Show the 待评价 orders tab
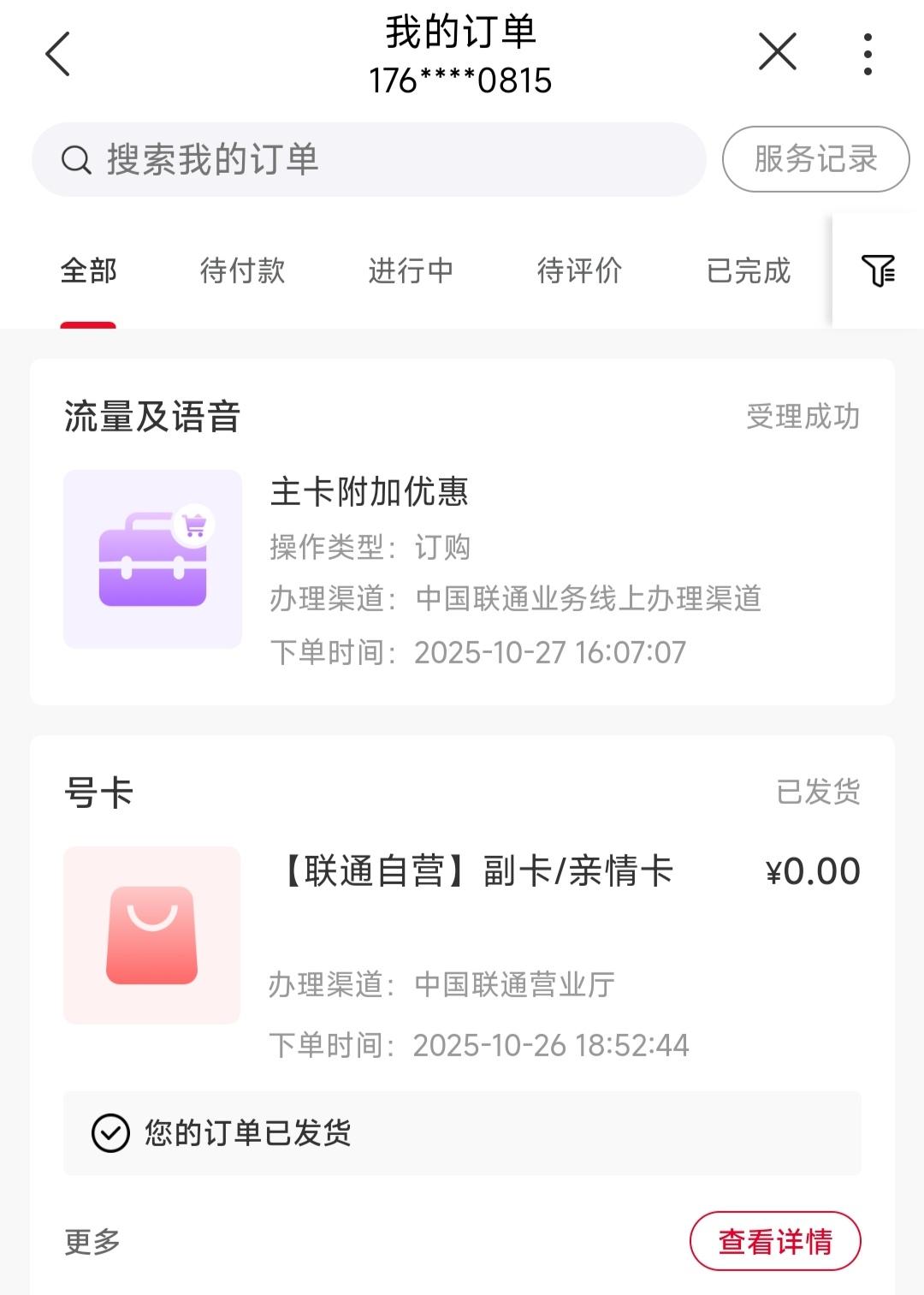Screen dimensions: 924x1295 (579, 270)
